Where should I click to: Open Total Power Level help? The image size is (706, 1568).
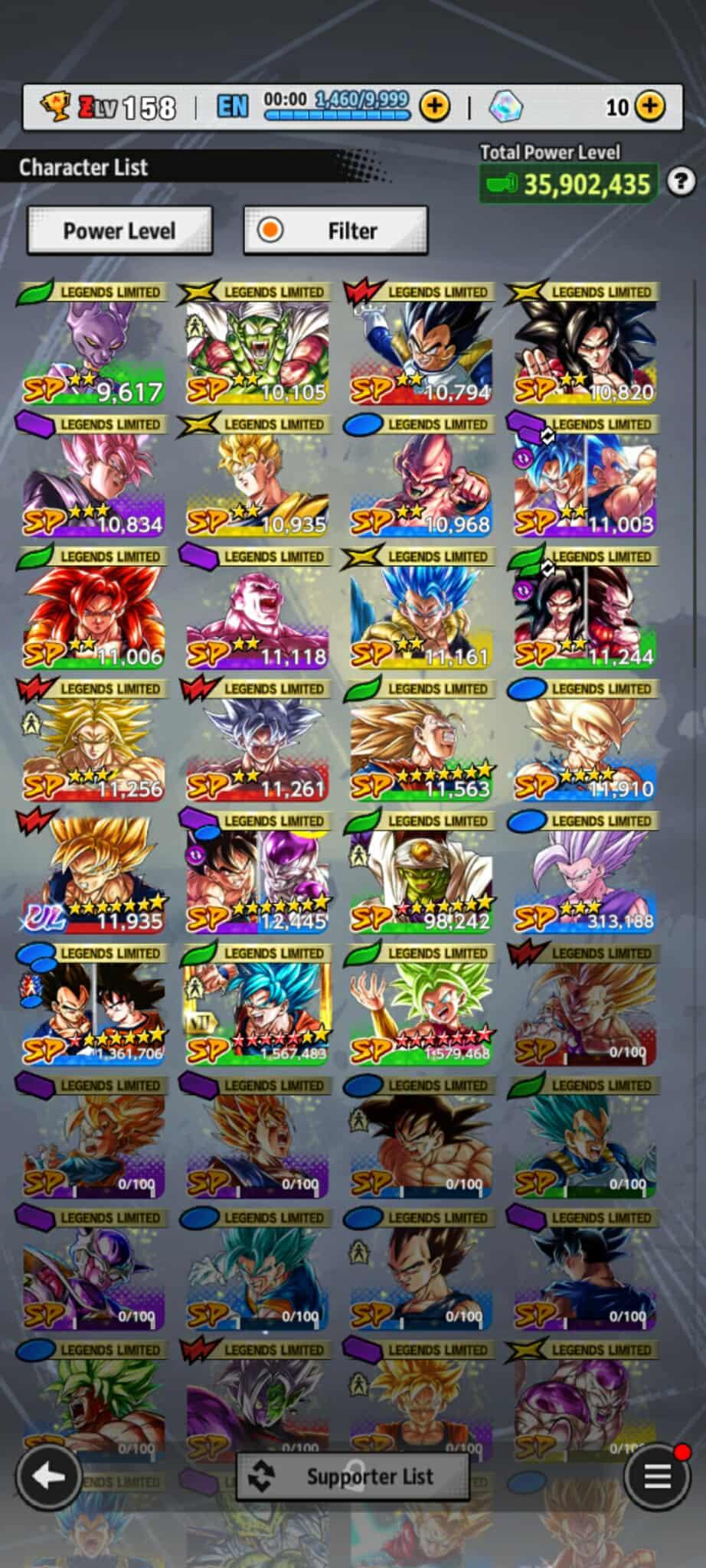point(681,182)
